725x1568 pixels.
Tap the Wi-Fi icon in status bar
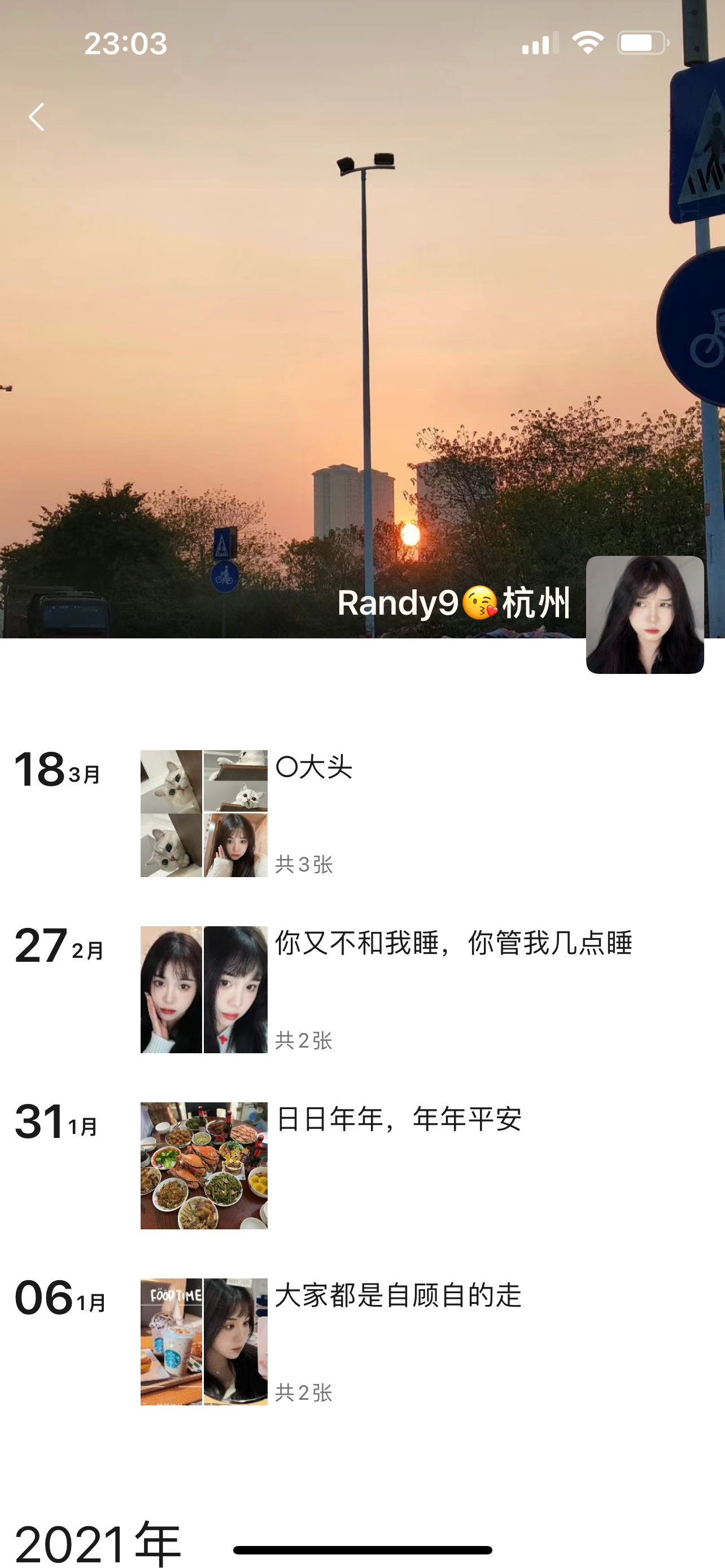(586, 42)
